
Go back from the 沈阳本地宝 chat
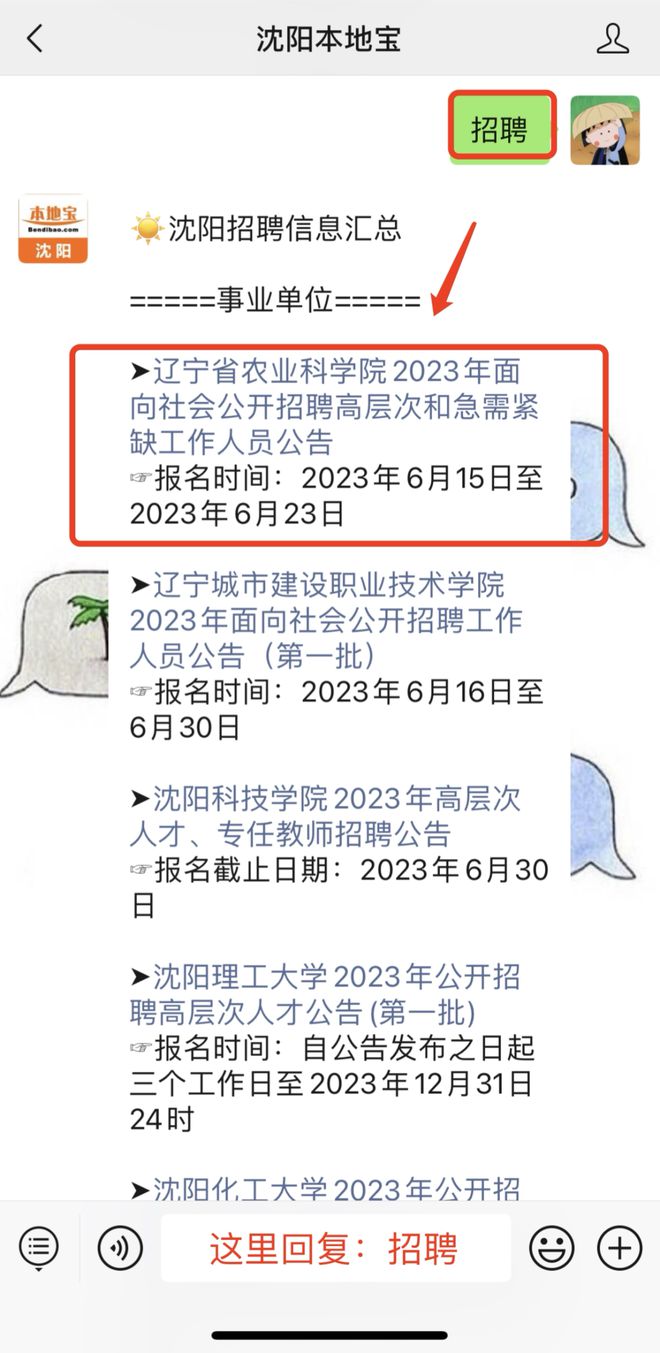(35, 39)
